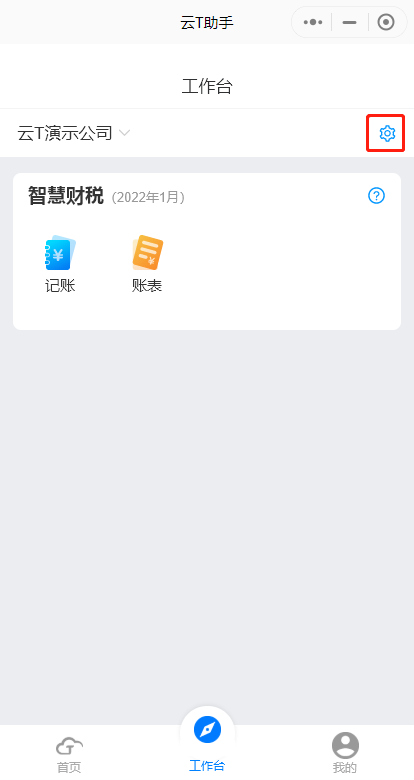The height and width of the screenshot is (780, 414).
Task: Open the settings gear icon
Action: click(x=387, y=133)
